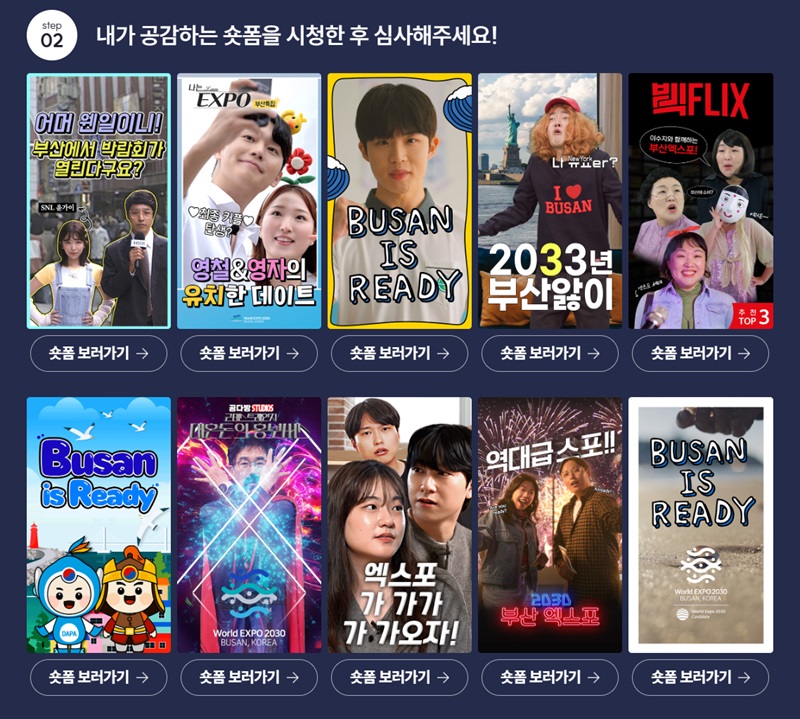
Task: Select the 2033년 부산앓이 video tile
Action: tap(549, 200)
